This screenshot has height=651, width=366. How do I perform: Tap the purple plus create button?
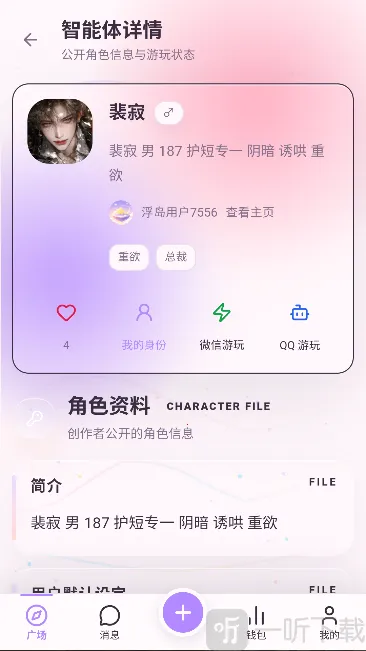pyautogui.click(x=183, y=613)
